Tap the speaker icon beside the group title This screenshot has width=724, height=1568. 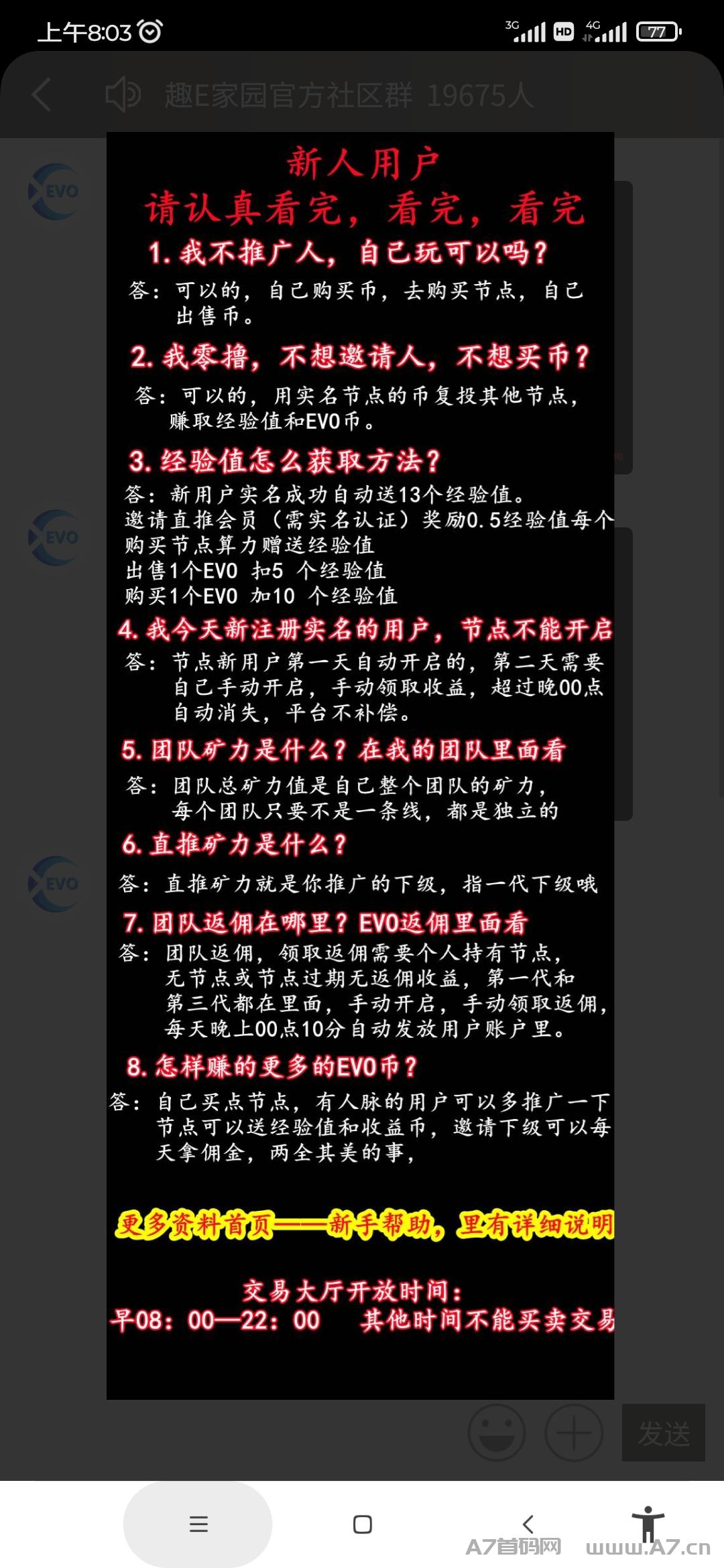[x=122, y=94]
